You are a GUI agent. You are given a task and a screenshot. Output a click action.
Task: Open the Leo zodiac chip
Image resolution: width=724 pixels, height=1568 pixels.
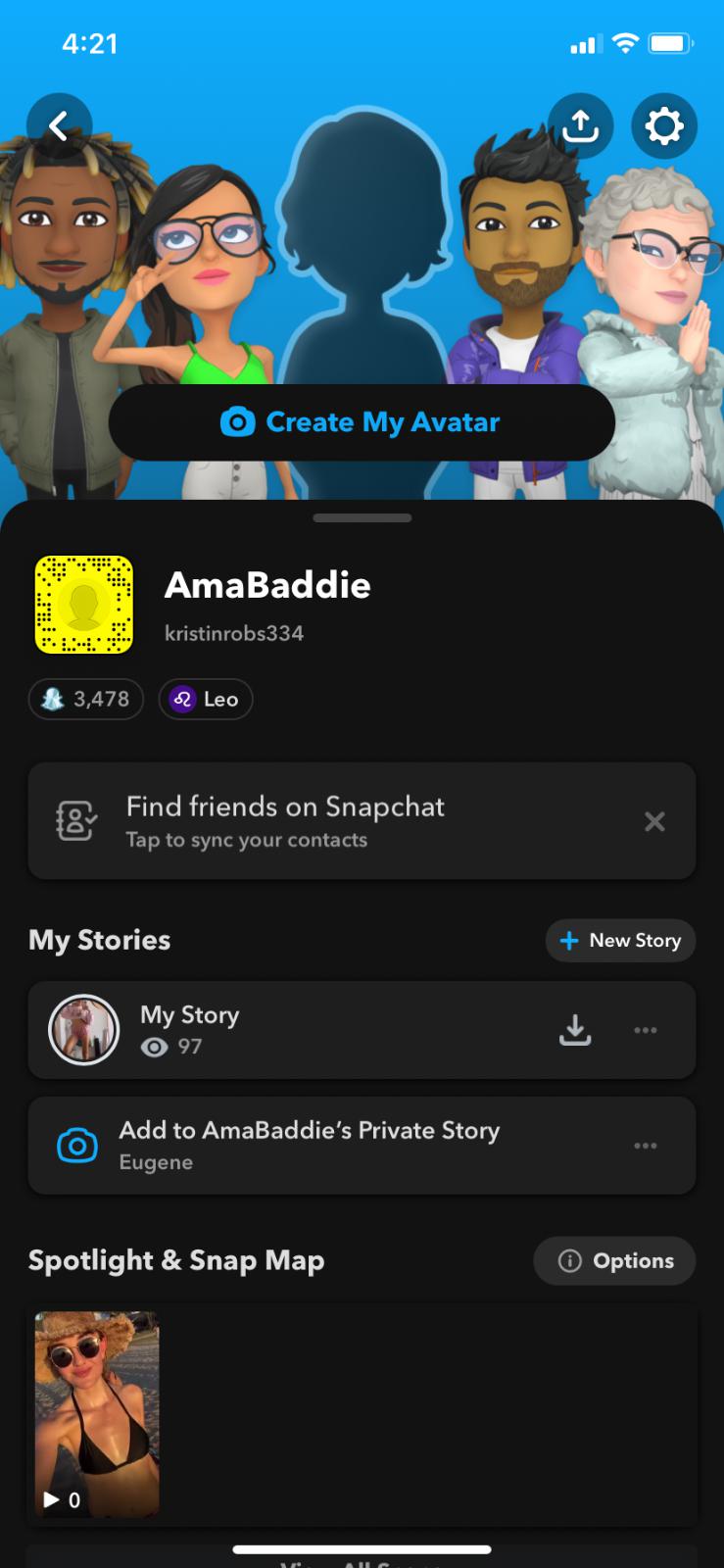(206, 700)
